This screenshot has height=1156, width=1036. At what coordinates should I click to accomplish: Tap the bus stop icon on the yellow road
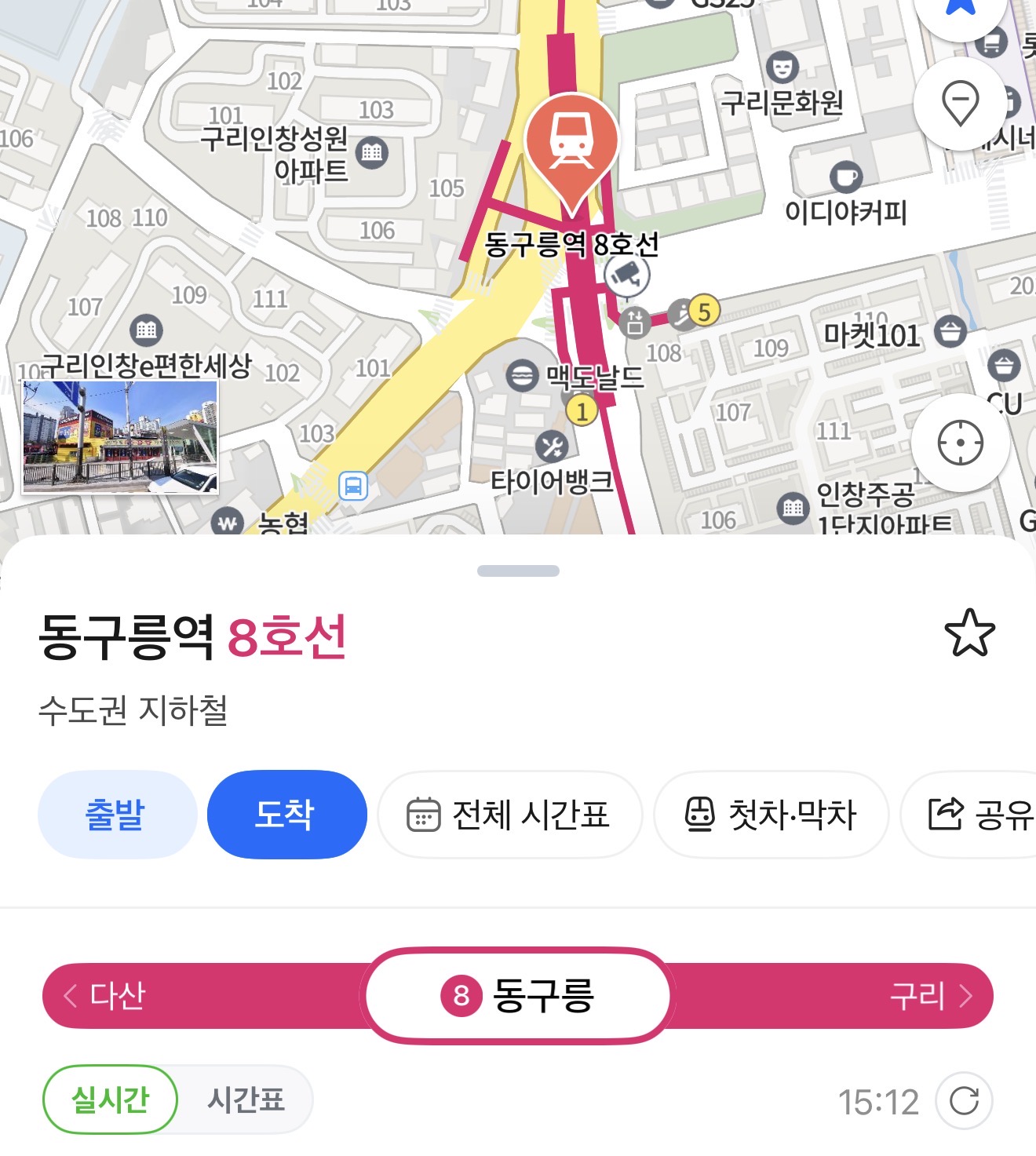pos(353,487)
